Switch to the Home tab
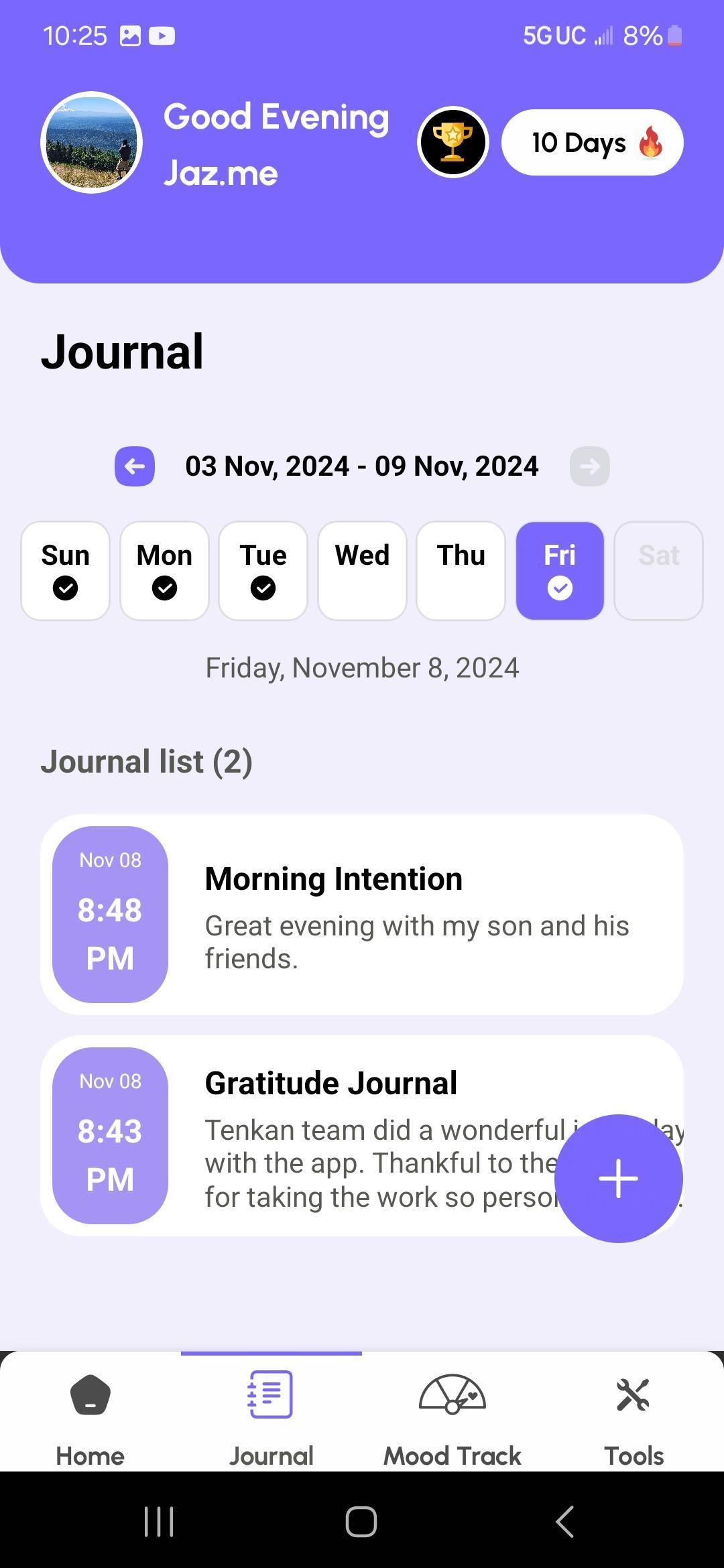Screen dimensions: 724x1568 (90, 1414)
